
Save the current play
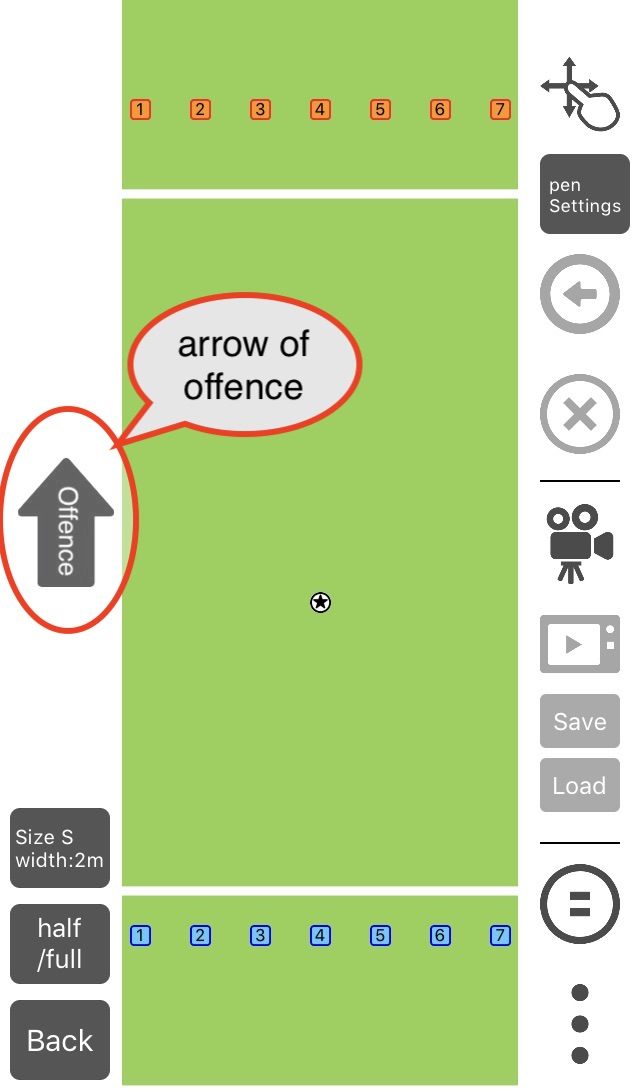(x=580, y=721)
